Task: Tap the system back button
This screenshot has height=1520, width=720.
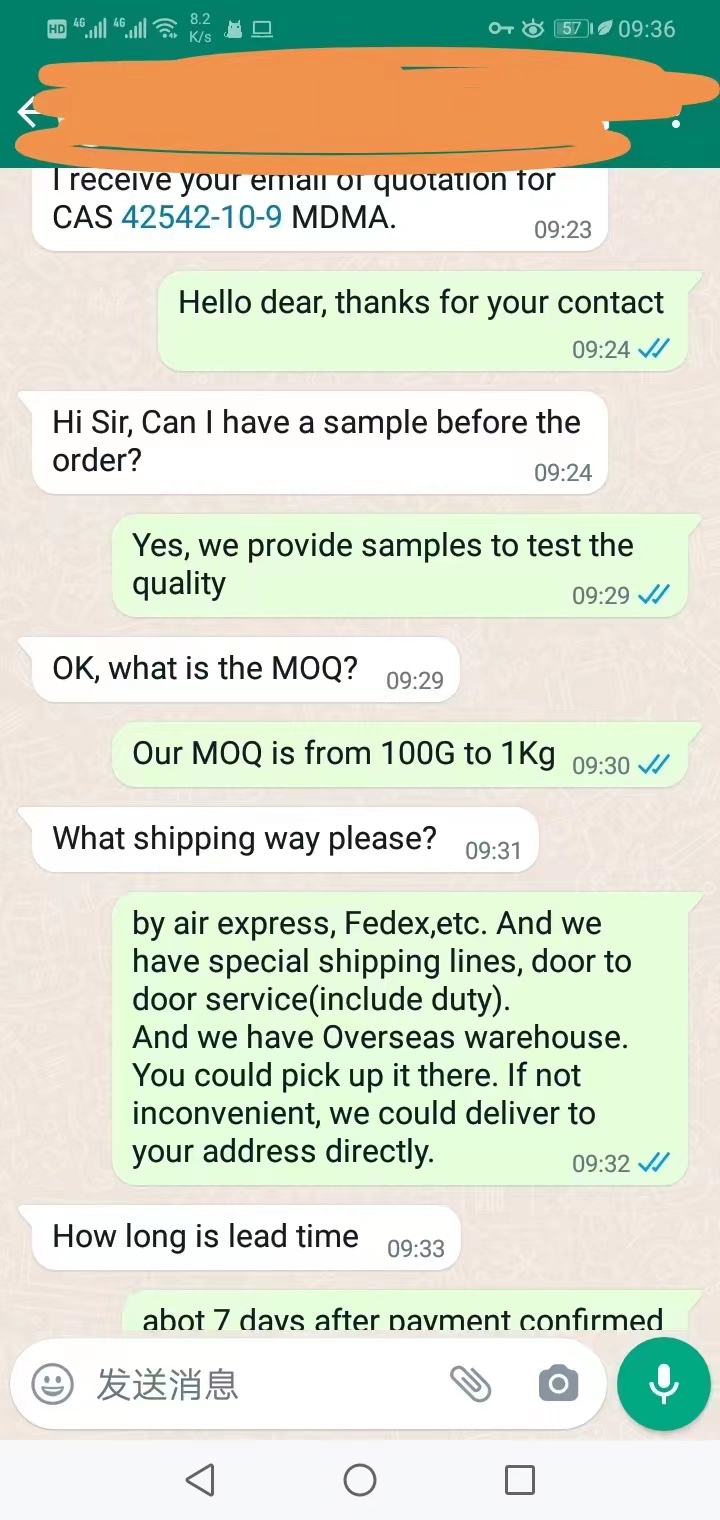Action: (x=200, y=1479)
